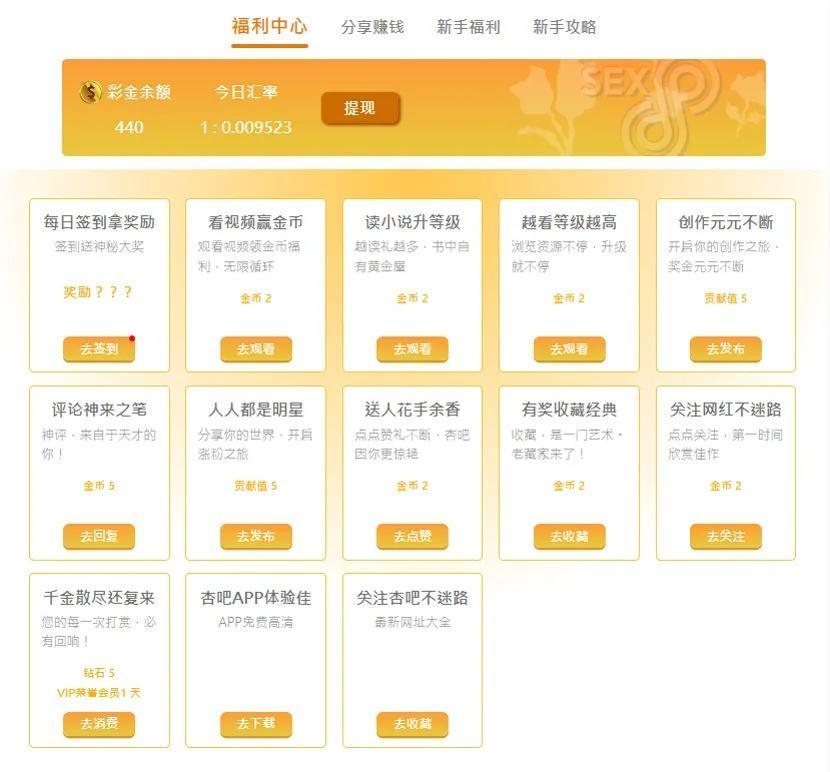Open the 新手福利 tab
830x772 pixels.
point(468,27)
